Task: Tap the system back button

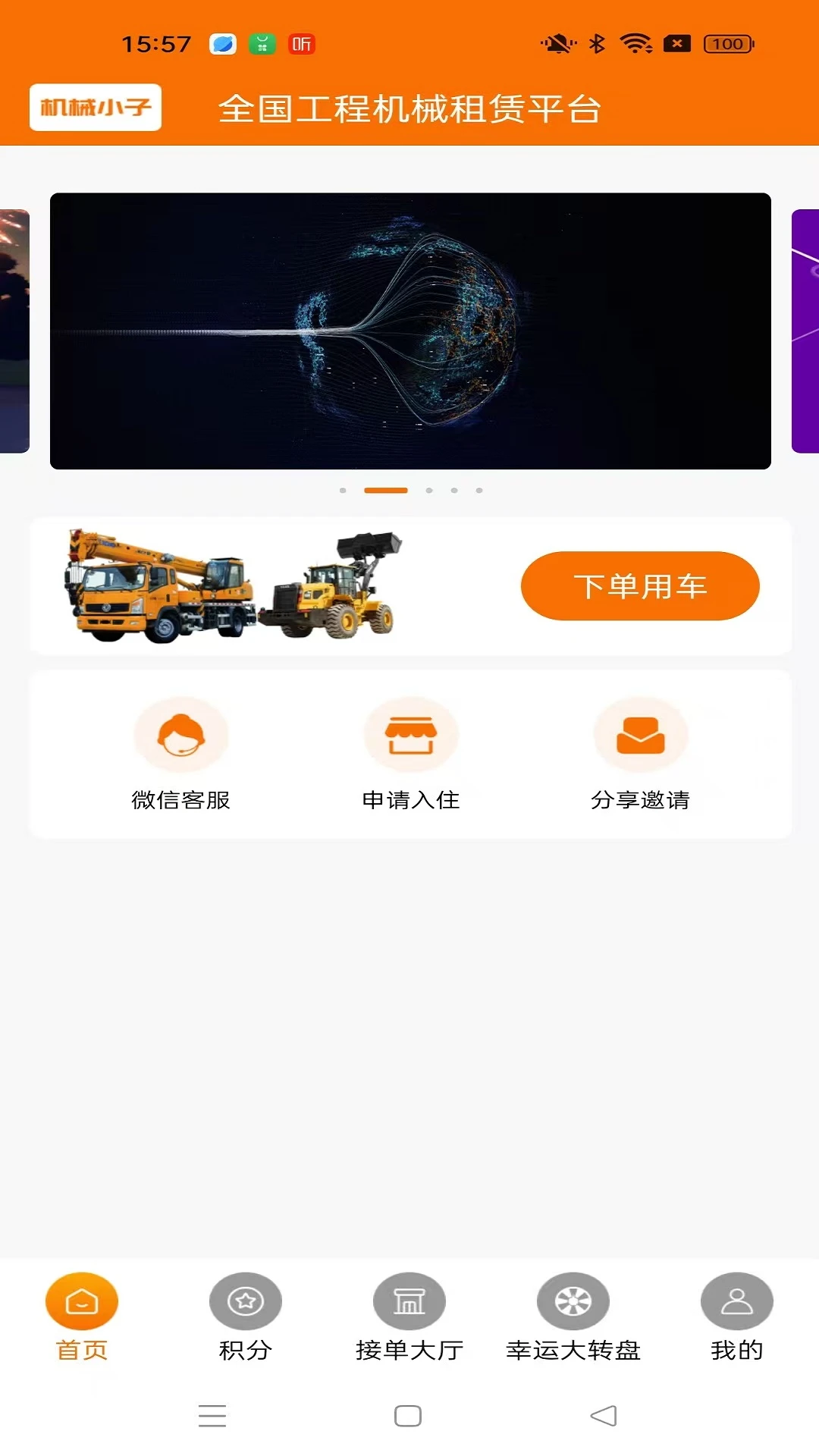Action: tap(604, 1416)
